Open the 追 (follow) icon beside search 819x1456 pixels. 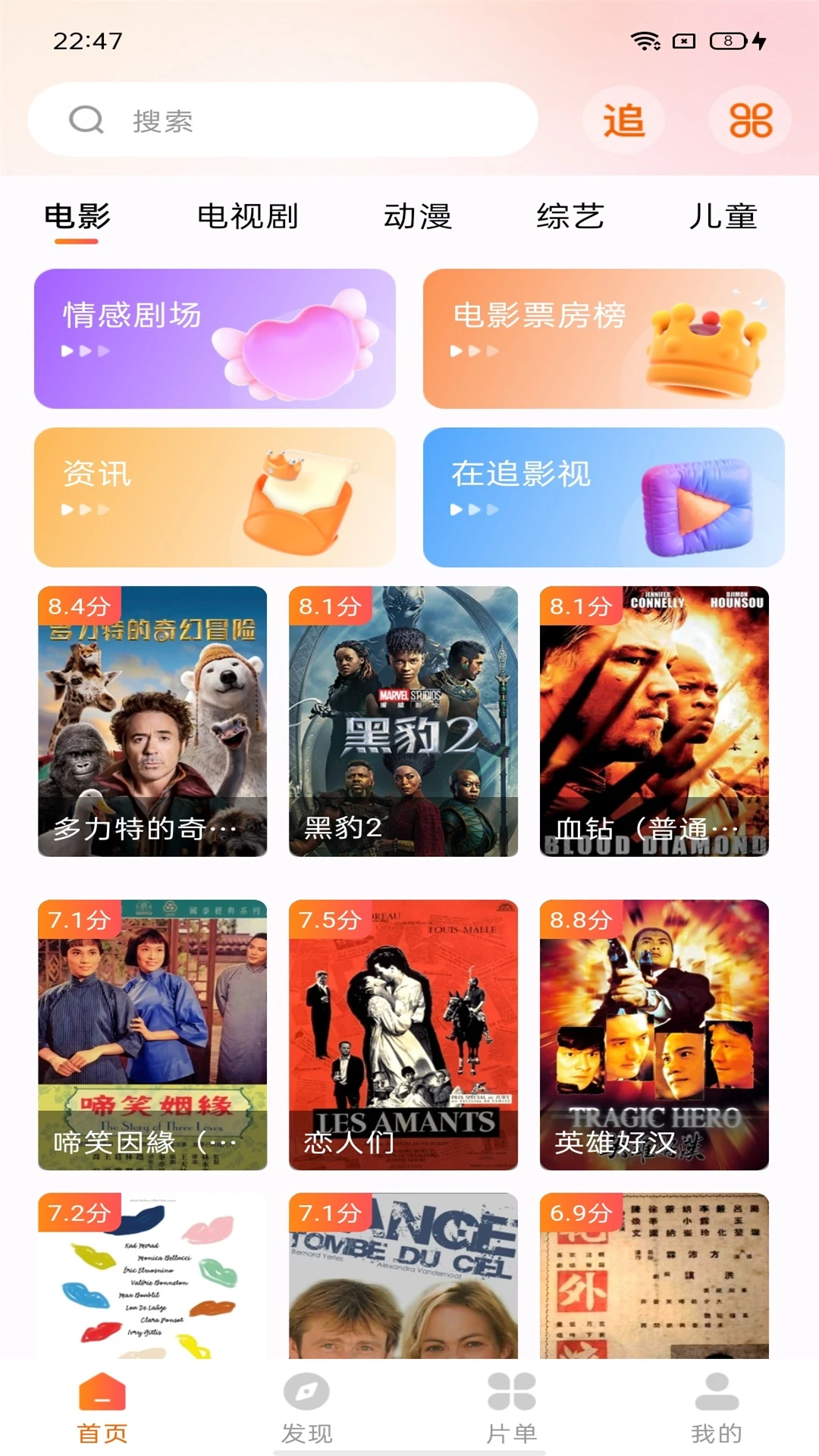[x=622, y=120]
